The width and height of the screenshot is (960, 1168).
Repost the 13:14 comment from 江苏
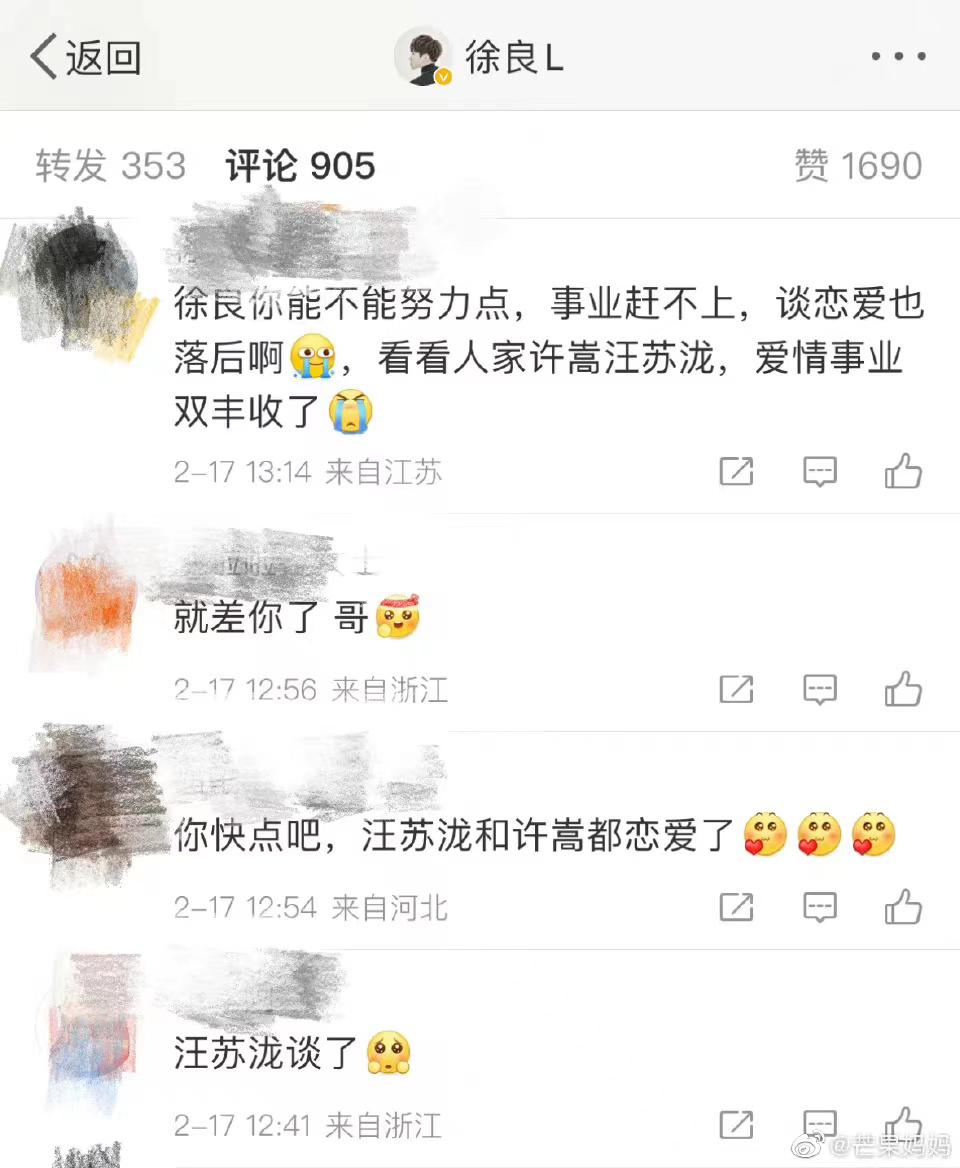736,471
